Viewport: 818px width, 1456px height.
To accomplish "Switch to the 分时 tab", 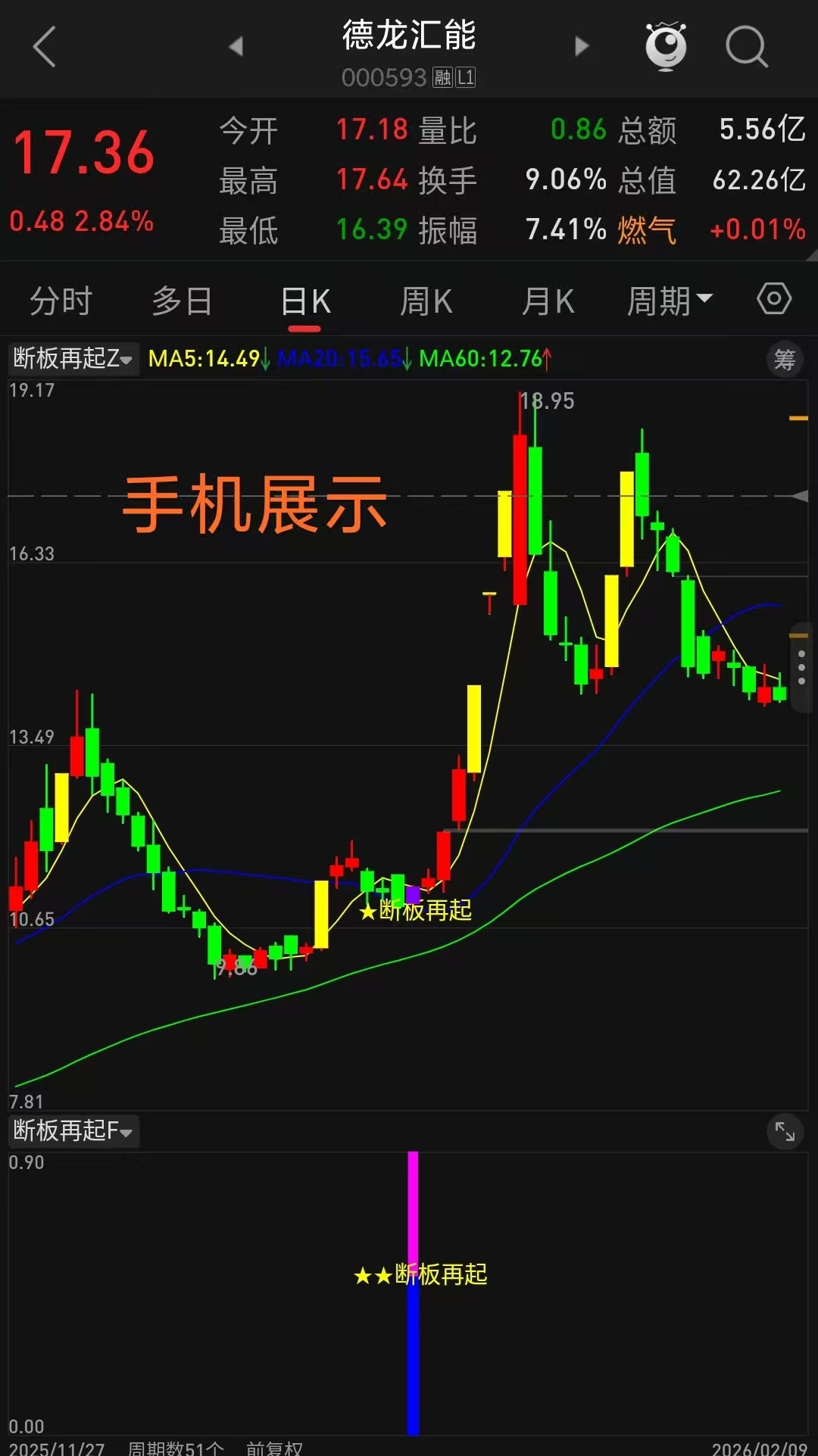I will [61, 301].
